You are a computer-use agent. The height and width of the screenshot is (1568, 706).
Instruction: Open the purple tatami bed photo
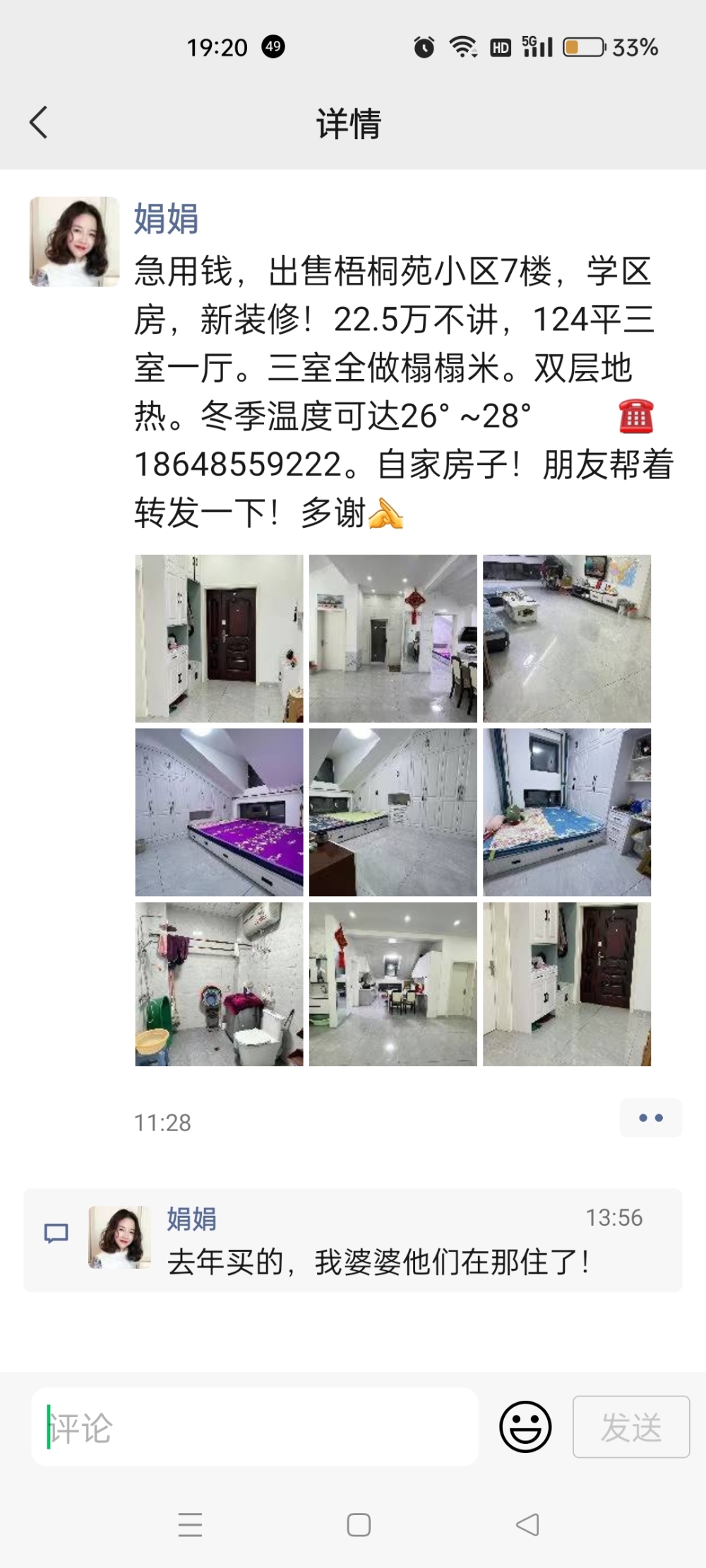click(219, 812)
